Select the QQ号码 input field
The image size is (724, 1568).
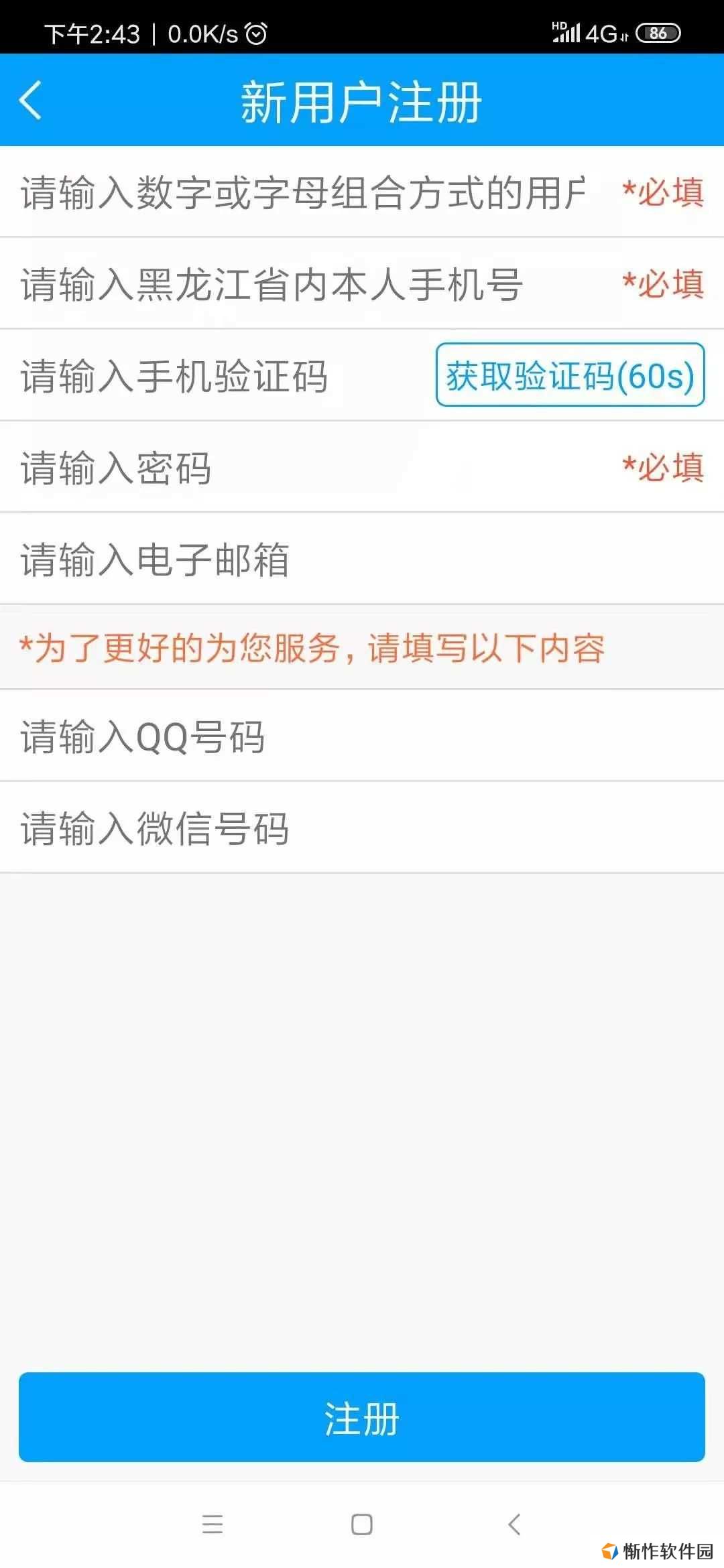362,736
